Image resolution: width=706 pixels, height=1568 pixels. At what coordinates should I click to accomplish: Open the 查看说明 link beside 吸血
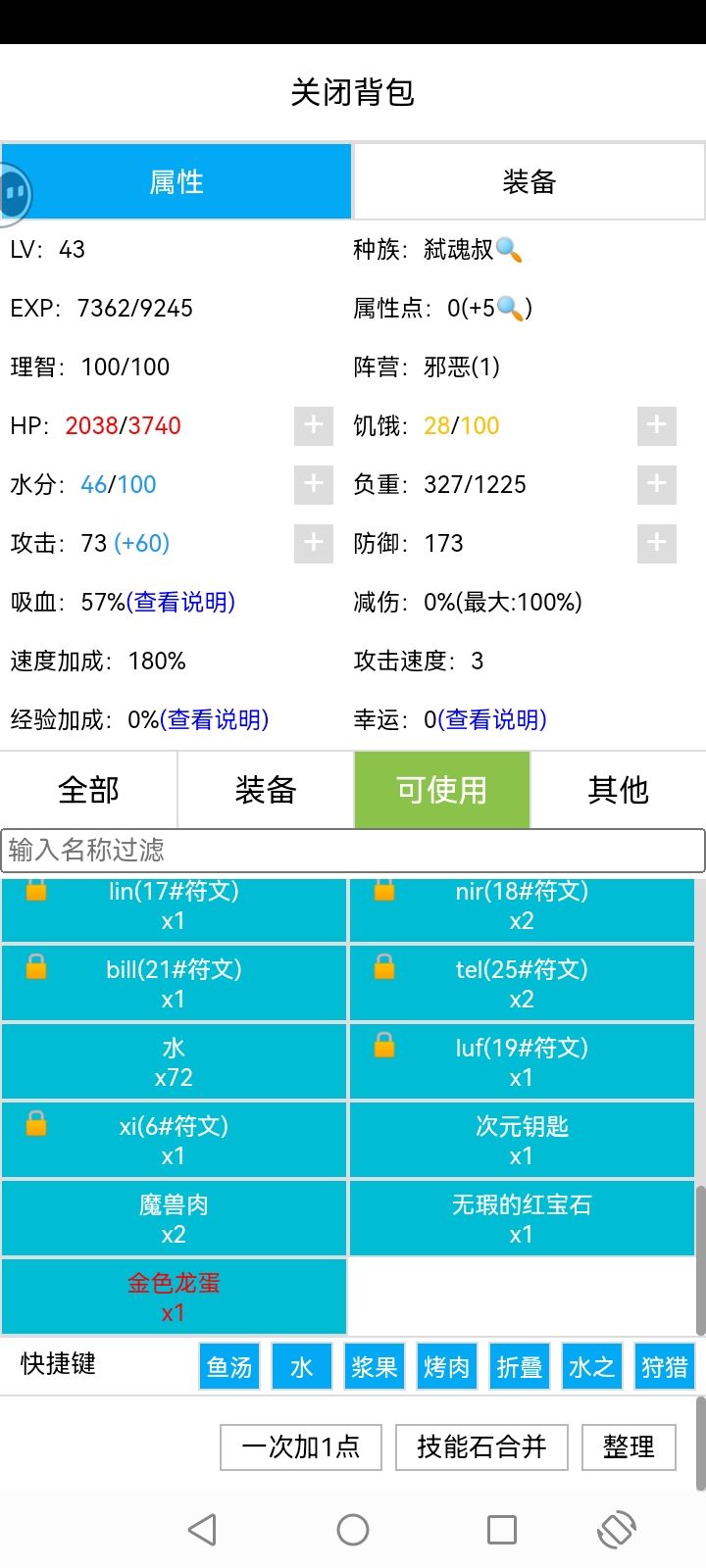183,601
